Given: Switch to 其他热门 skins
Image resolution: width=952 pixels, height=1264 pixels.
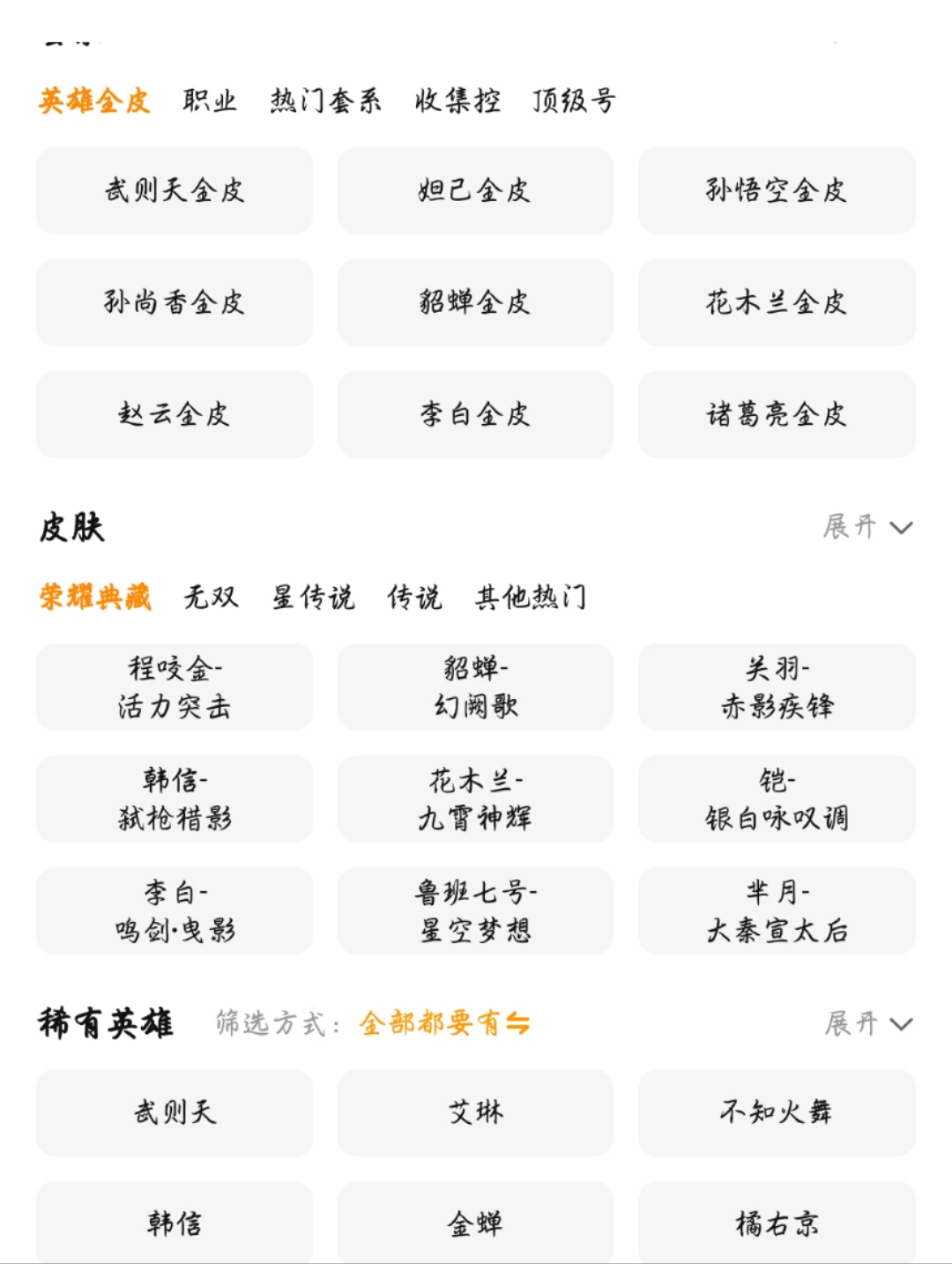Looking at the screenshot, I should 531,597.
